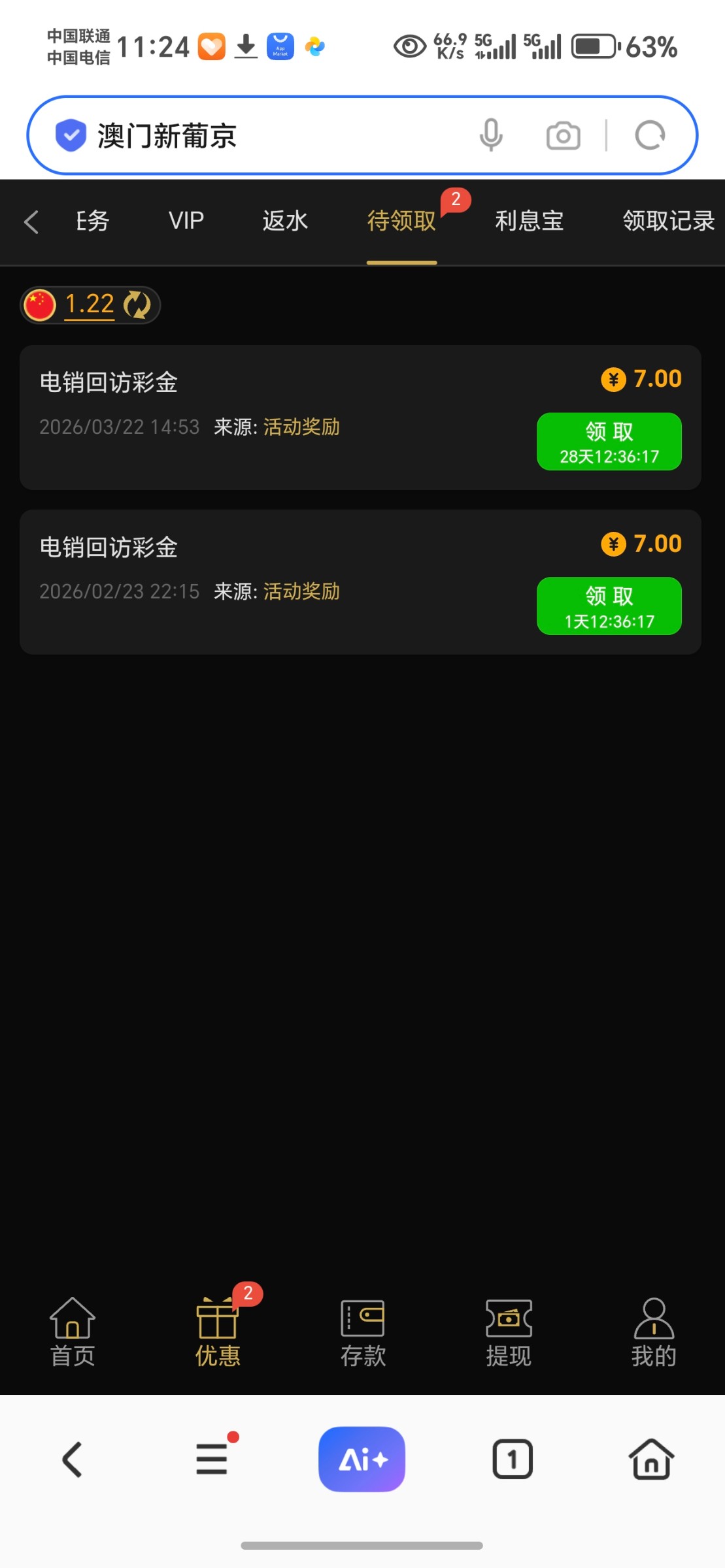Image resolution: width=725 pixels, height=1568 pixels.
Task: Refresh the 1.22 balance
Action: pyautogui.click(x=137, y=304)
